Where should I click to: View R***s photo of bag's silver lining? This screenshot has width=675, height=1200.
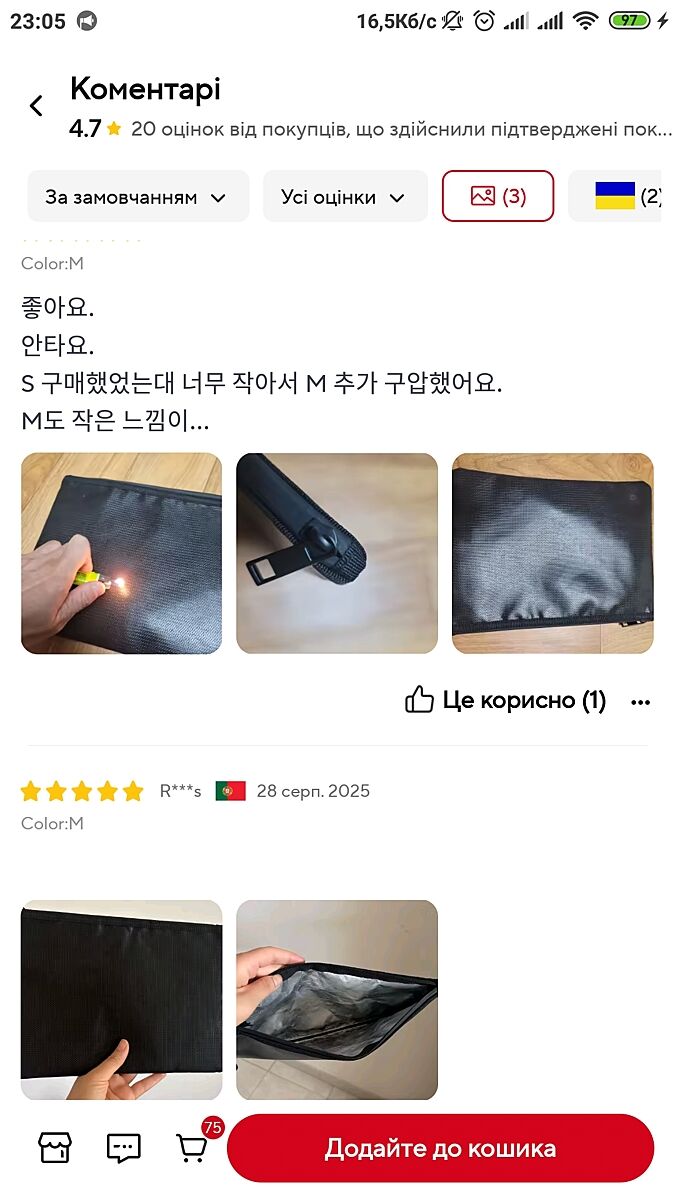pos(336,1000)
